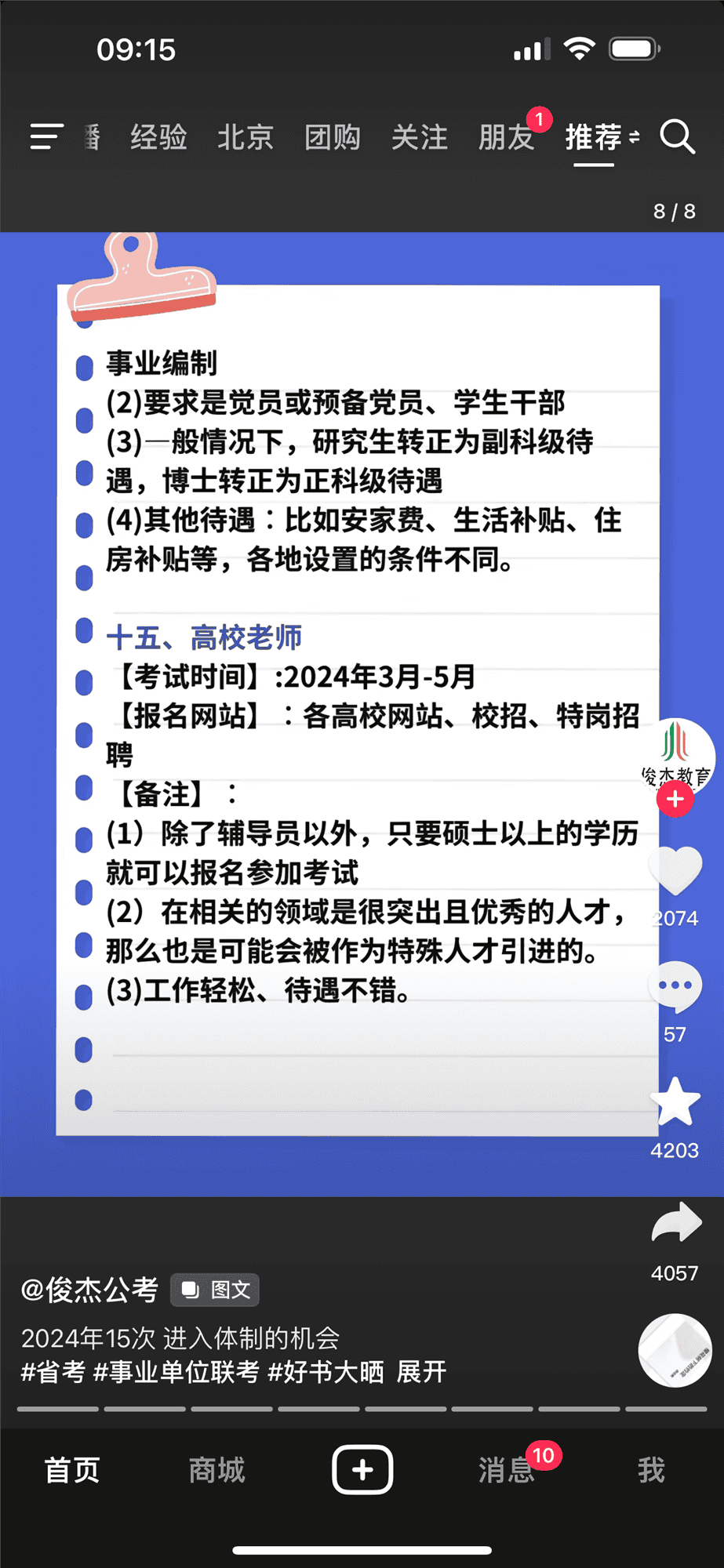The height and width of the screenshot is (1568, 724).
Task: Like this post with the heart
Action: pos(675,870)
